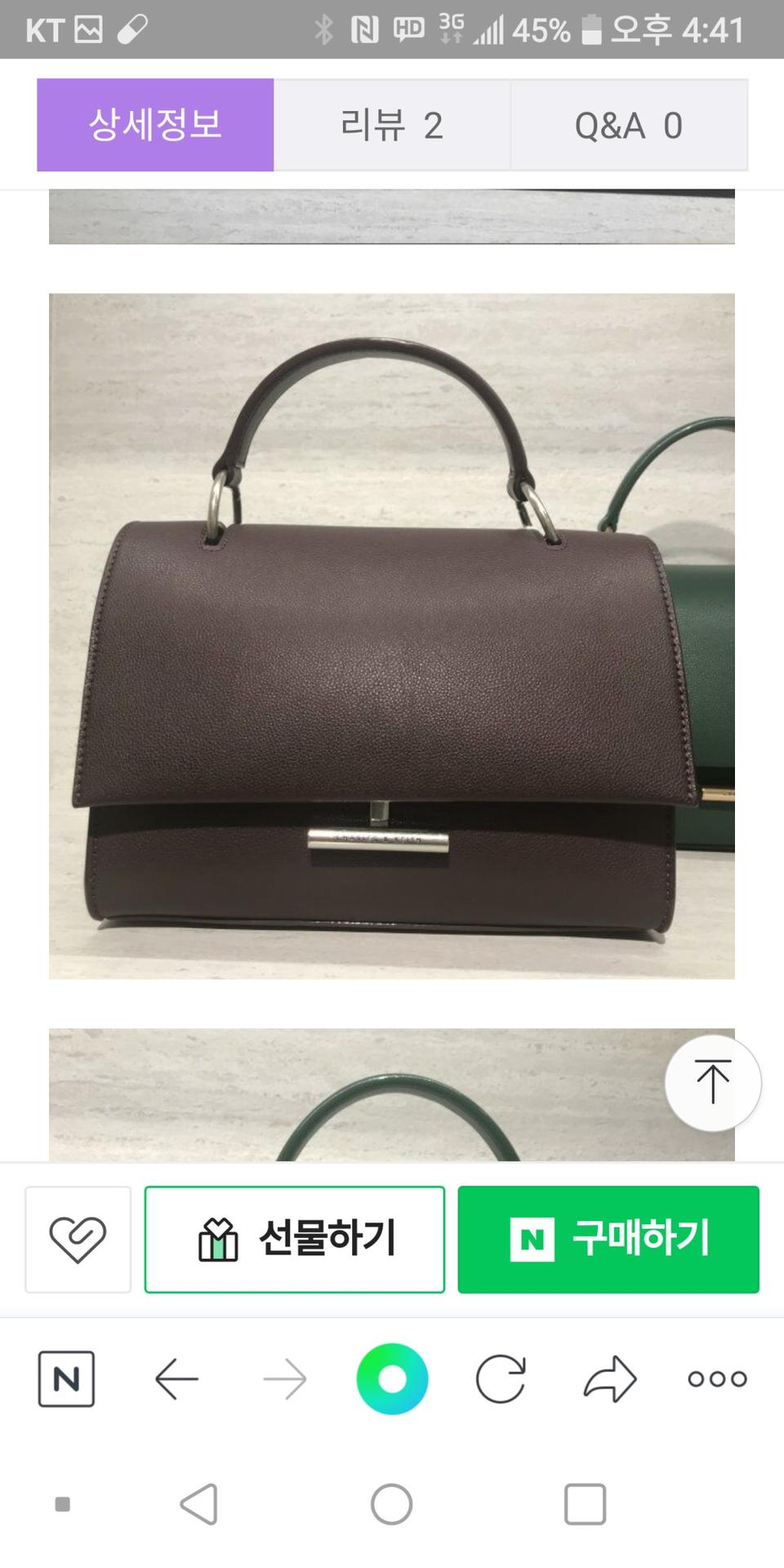The height and width of the screenshot is (1568, 784).
Task: Share this product page
Action: [x=610, y=1379]
